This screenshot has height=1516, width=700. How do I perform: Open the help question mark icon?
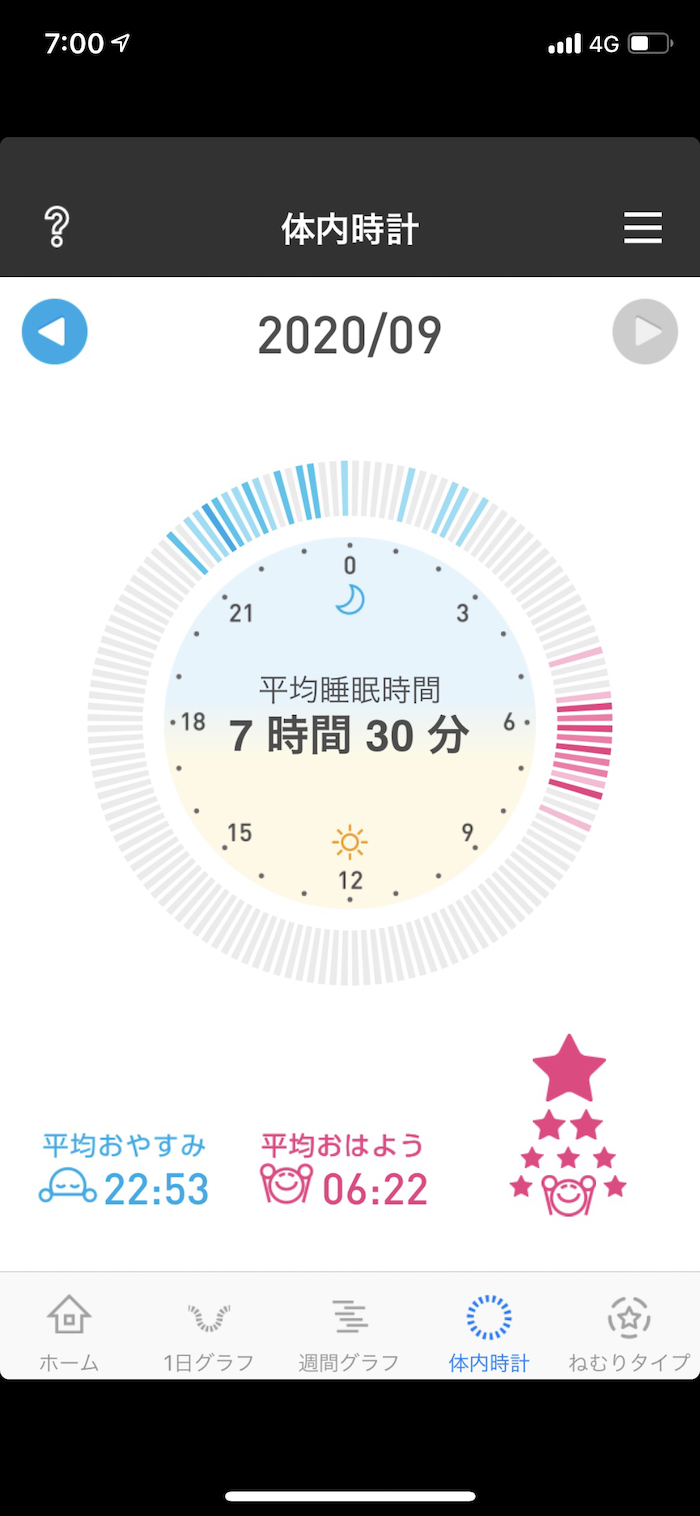(57, 228)
